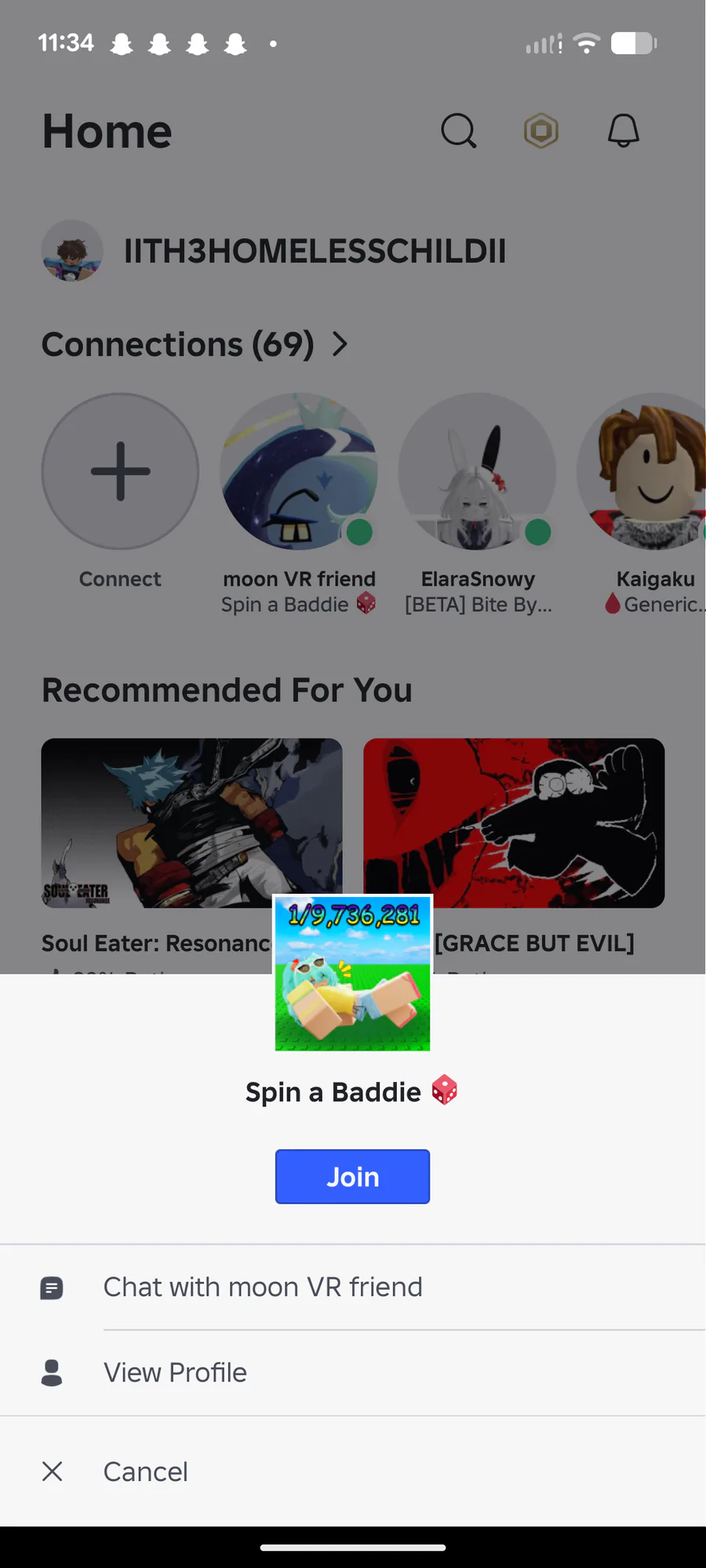This screenshot has height=1568, width=706.
Task: Cancel the bottom sheet
Action: coord(353,1472)
